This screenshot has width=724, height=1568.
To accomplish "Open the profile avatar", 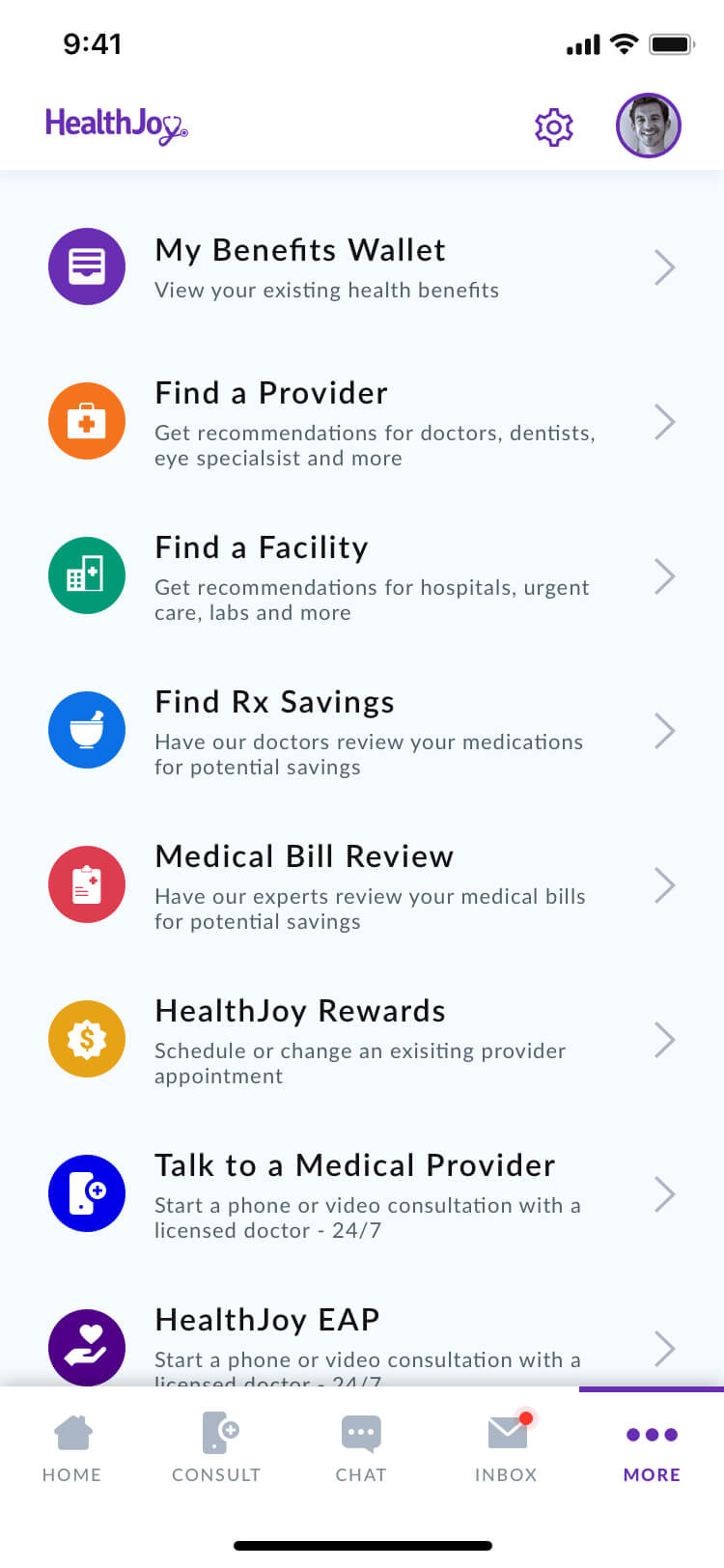I will tap(649, 126).
